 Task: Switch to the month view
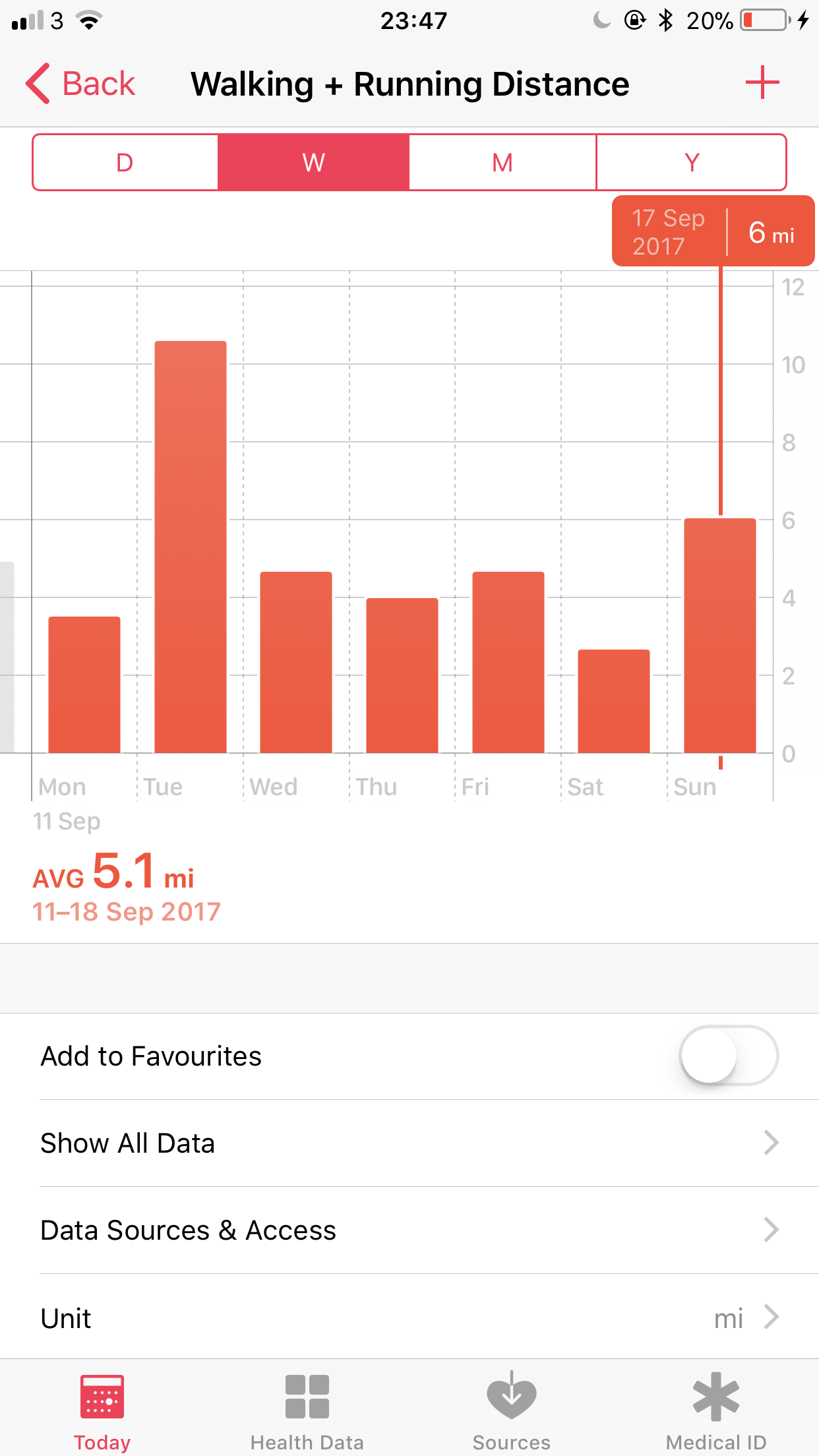coord(502,162)
